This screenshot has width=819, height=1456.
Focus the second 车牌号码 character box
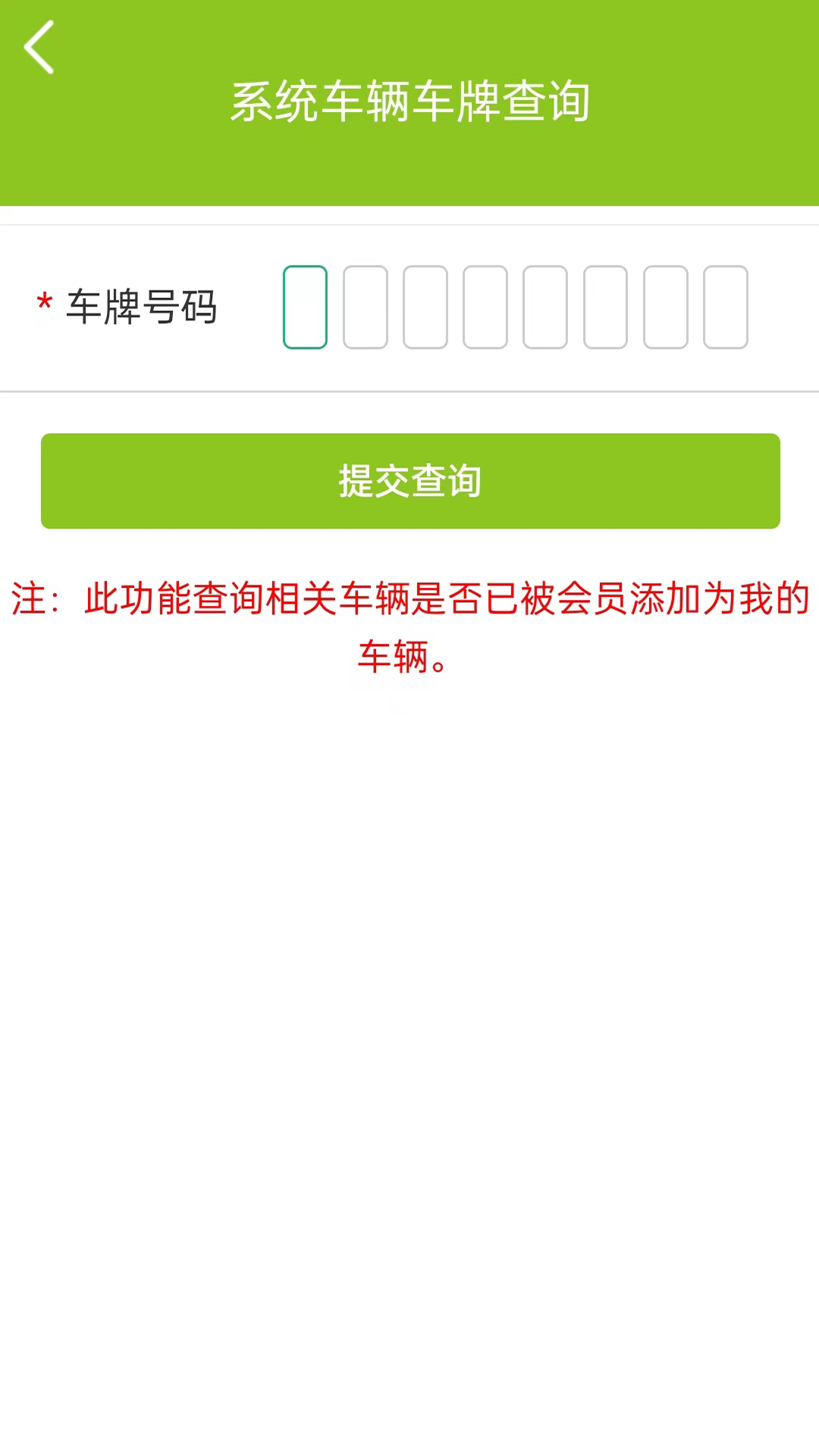366,307
